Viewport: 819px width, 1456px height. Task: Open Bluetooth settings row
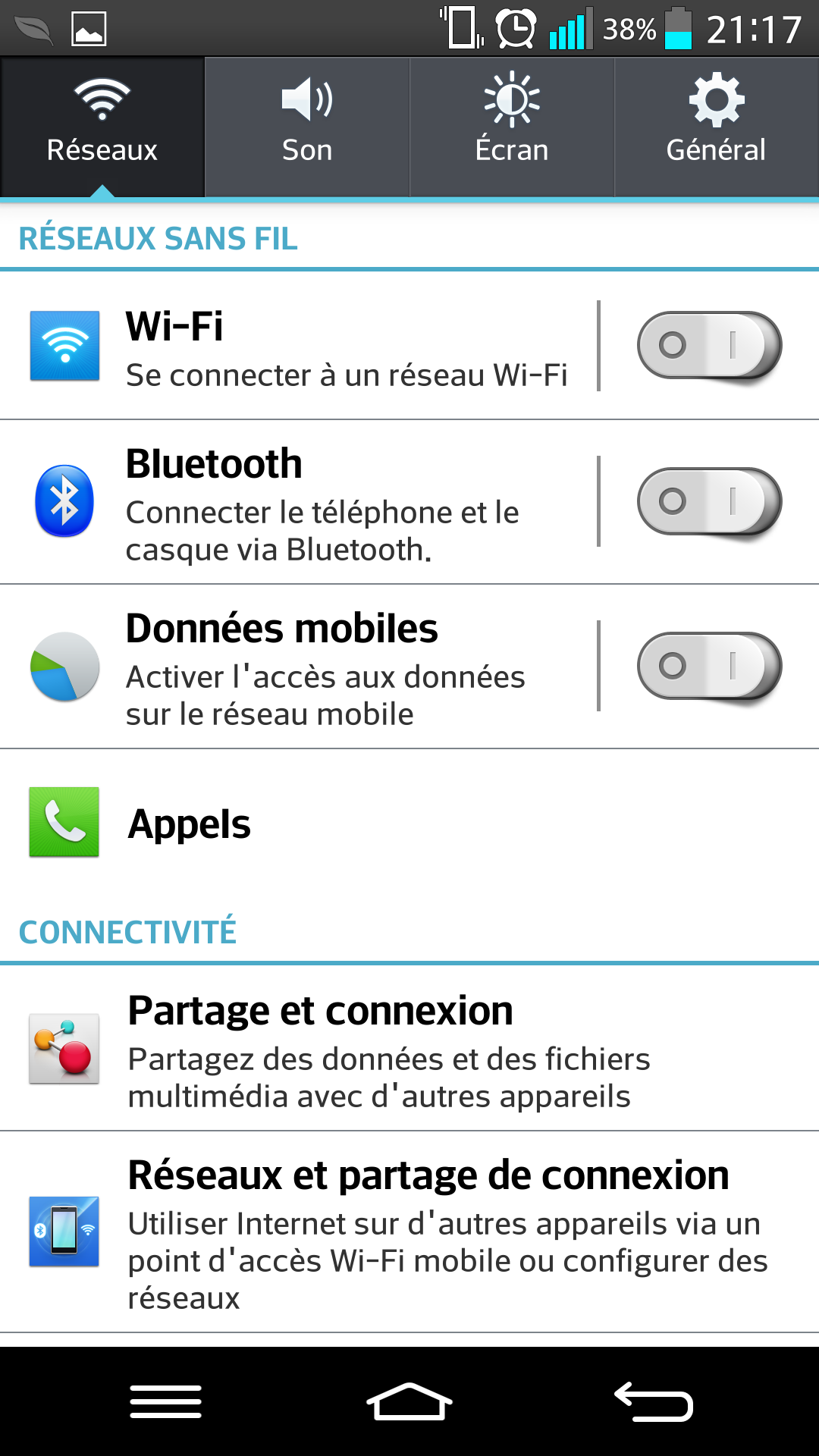point(299,502)
